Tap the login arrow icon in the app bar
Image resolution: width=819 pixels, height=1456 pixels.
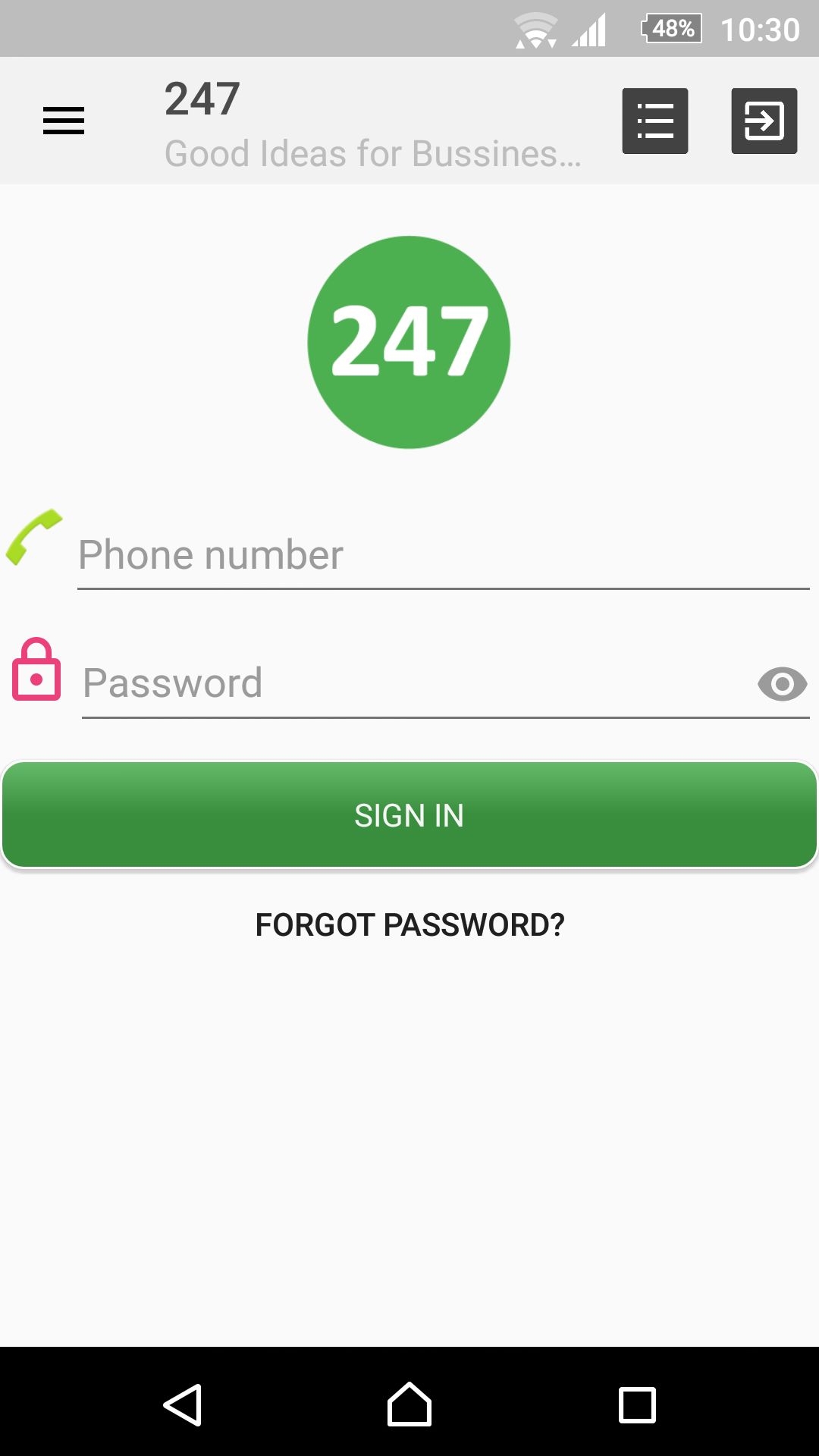764,121
